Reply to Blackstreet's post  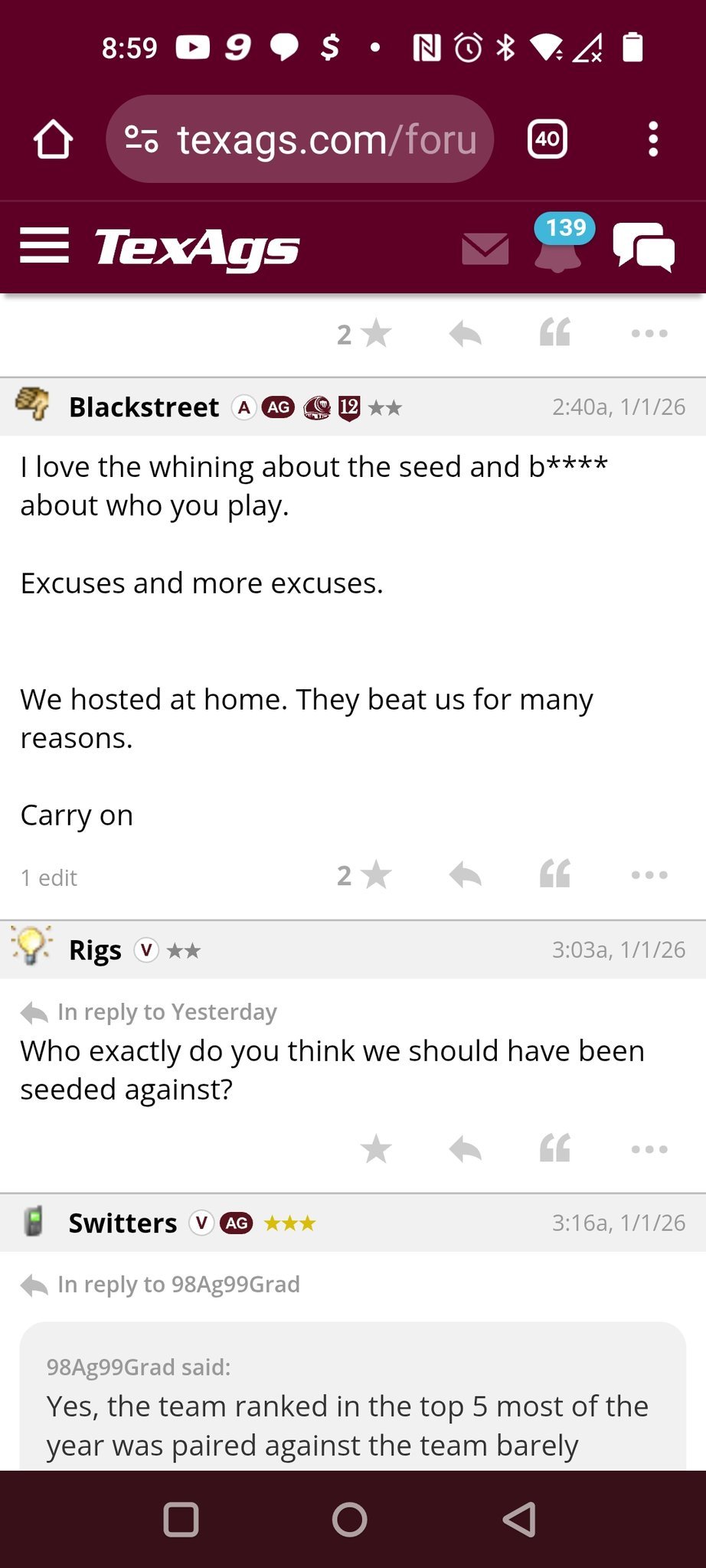[465, 874]
